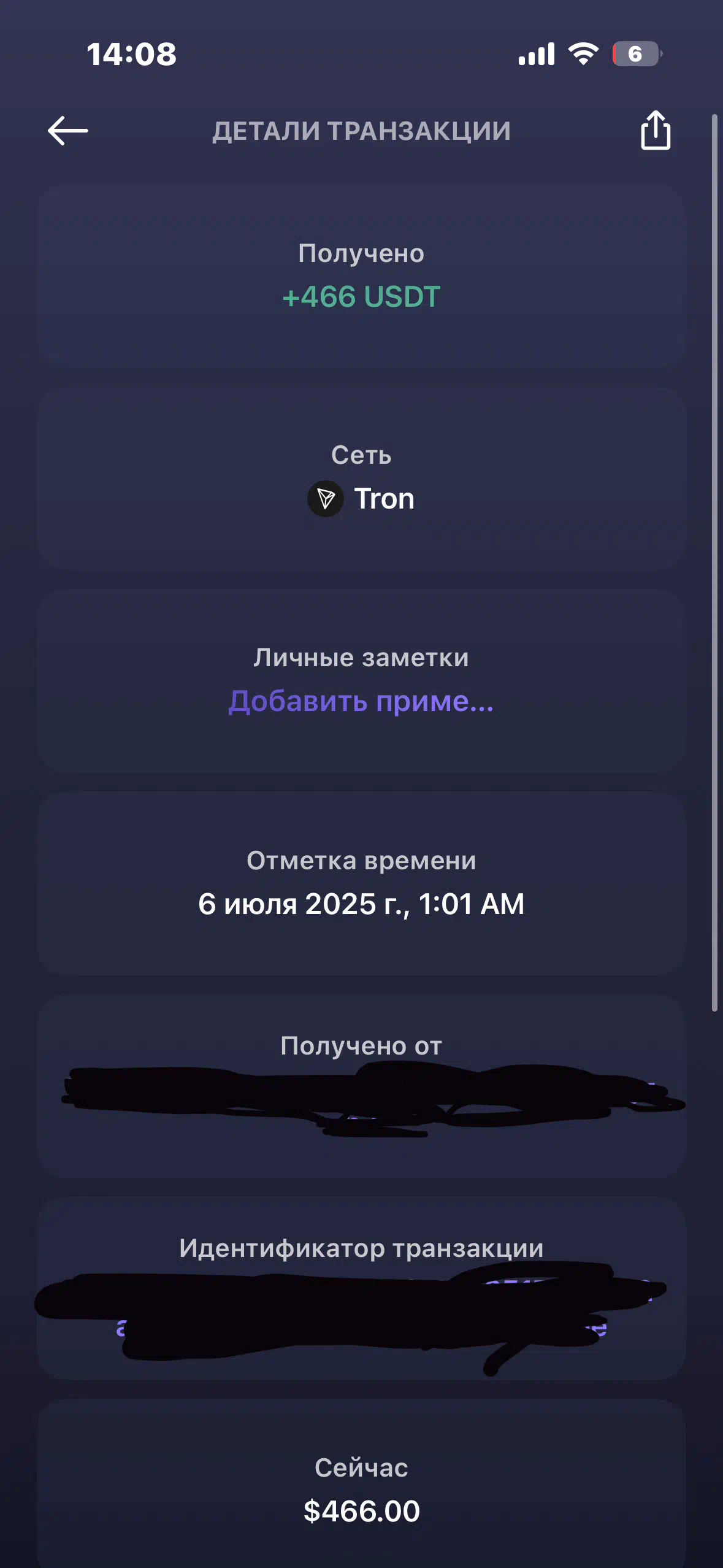The height and width of the screenshot is (1568, 723).
Task: Share the transaction details
Action: point(656,130)
